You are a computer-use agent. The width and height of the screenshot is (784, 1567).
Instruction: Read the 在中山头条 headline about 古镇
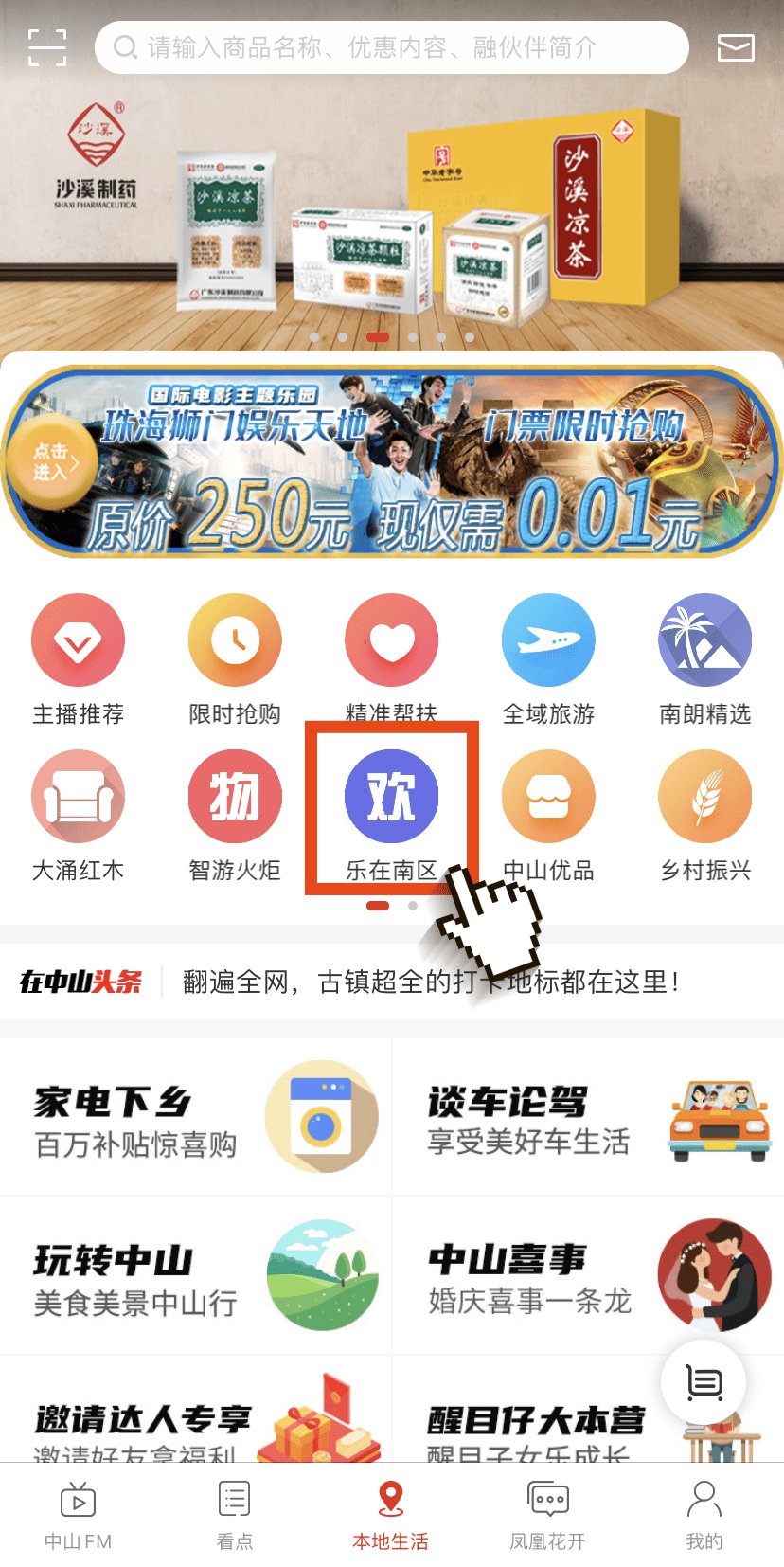pyautogui.click(x=431, y=982)
